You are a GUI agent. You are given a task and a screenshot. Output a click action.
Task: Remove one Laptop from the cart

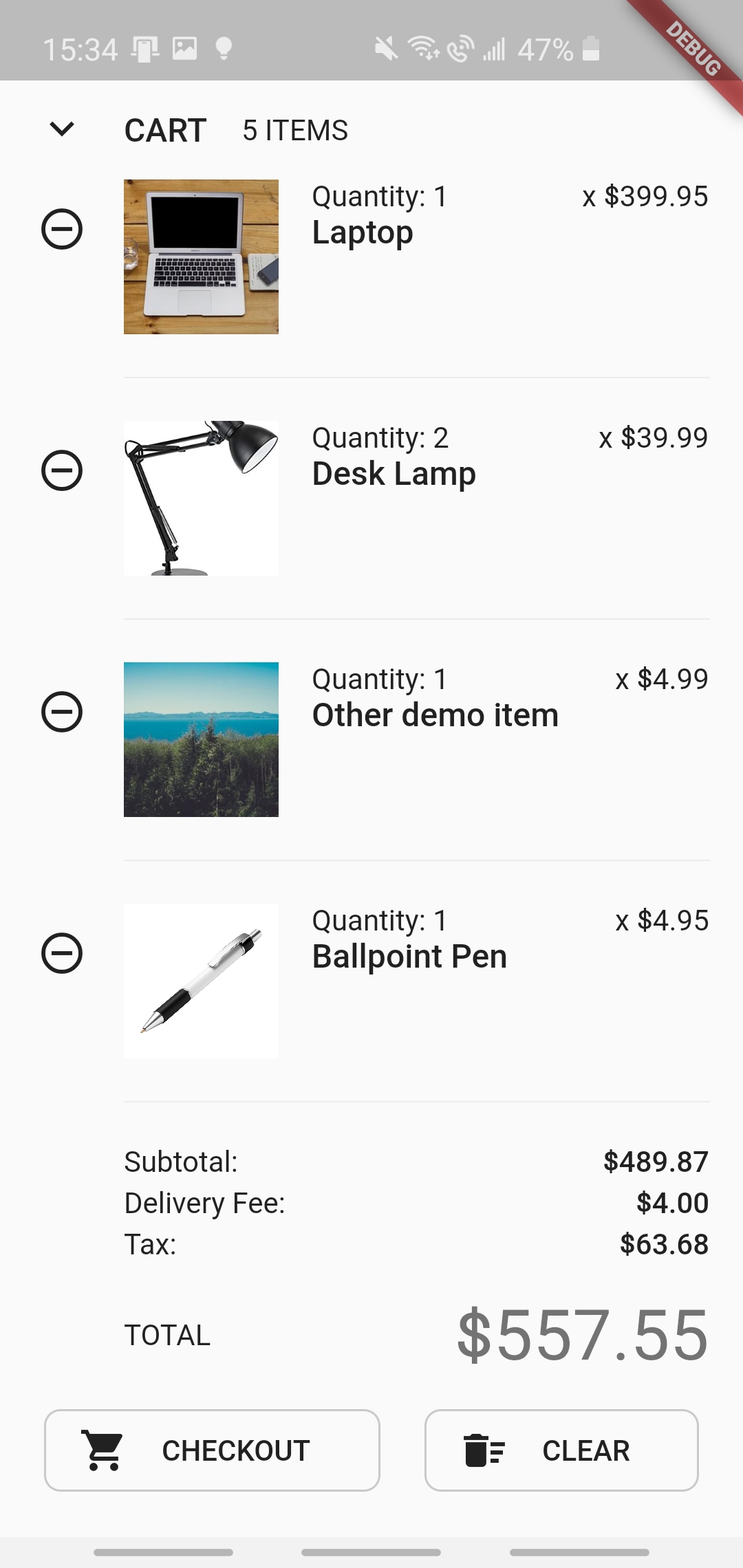click(x=62, y=229)
